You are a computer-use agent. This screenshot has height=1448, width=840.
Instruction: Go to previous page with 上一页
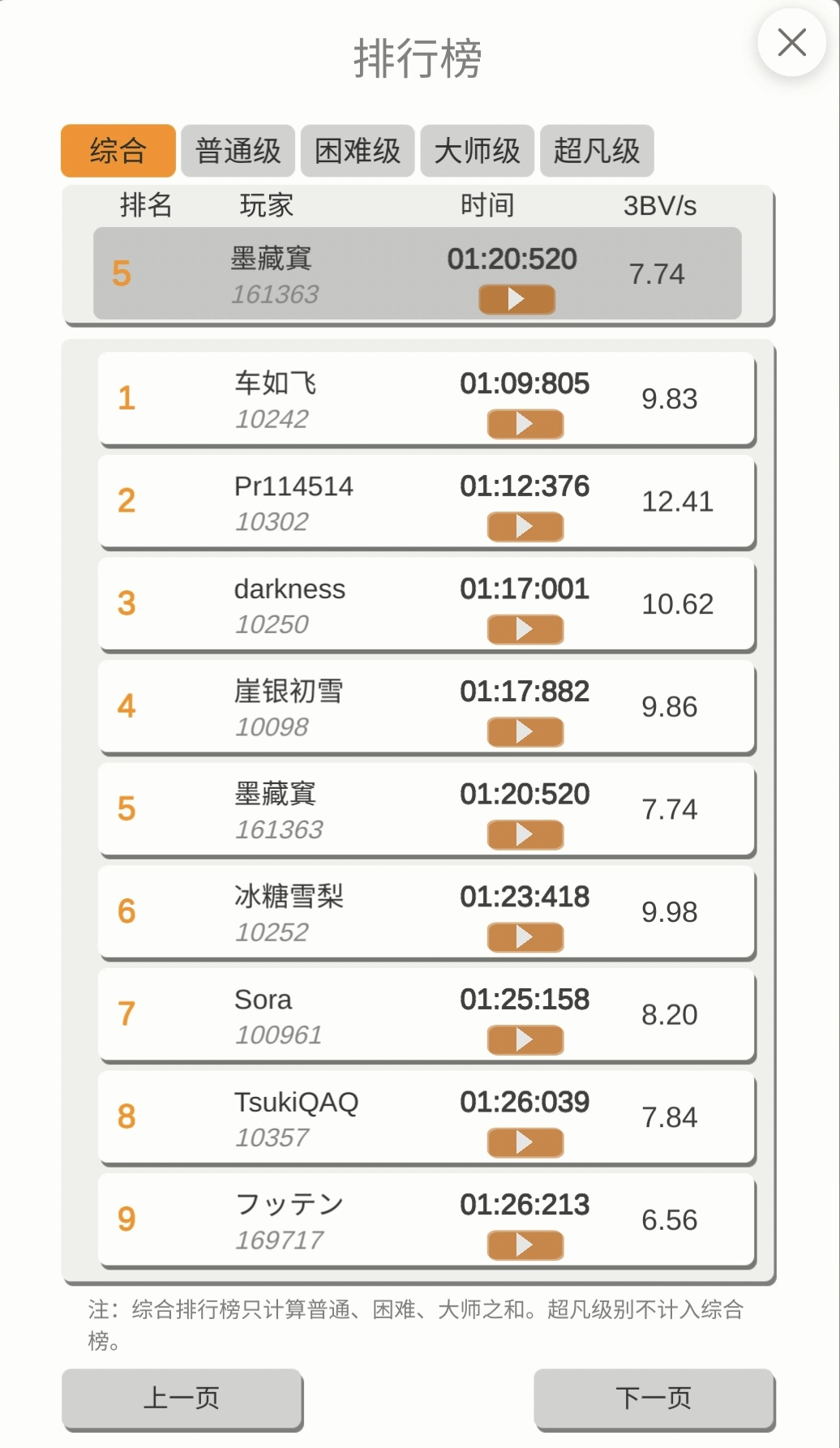coord(182,1399)
